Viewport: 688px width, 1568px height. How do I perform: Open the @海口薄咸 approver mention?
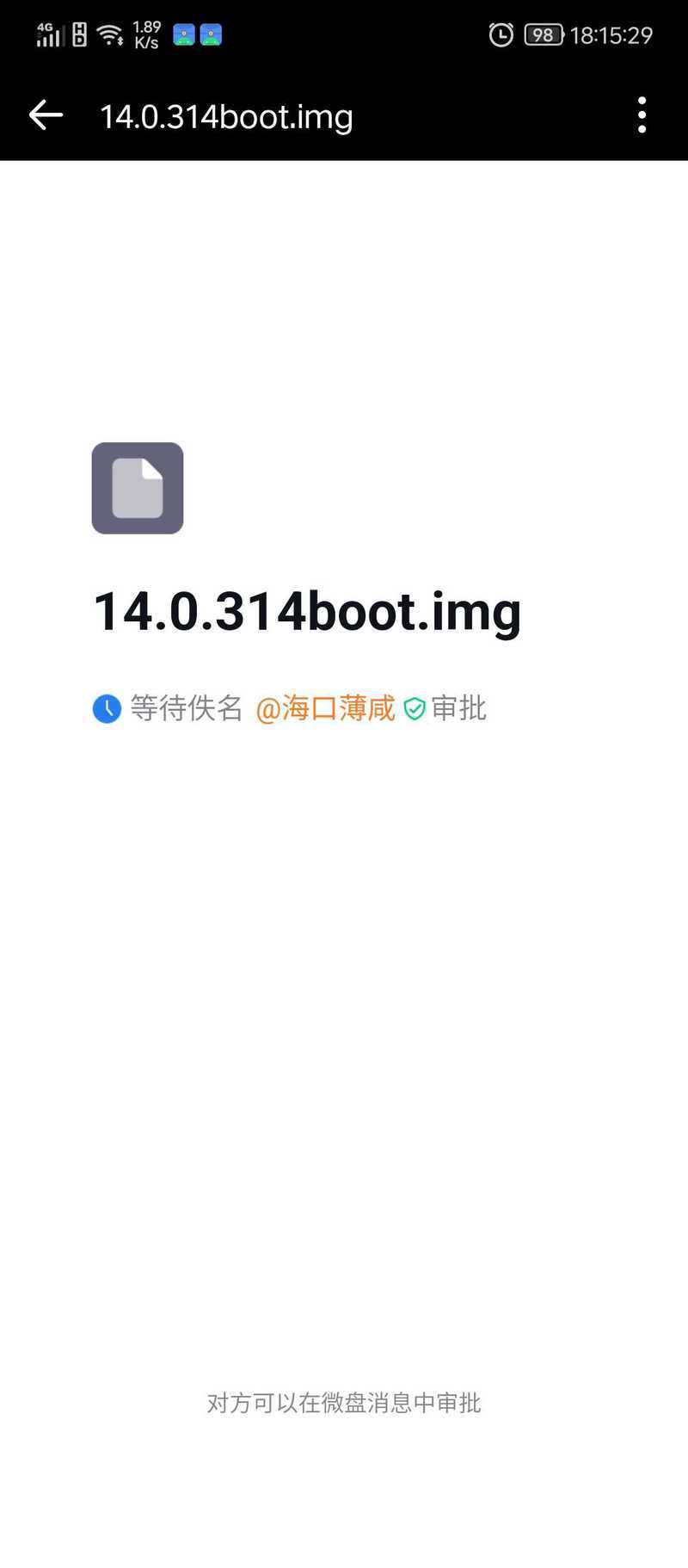(x=325, y=708)
